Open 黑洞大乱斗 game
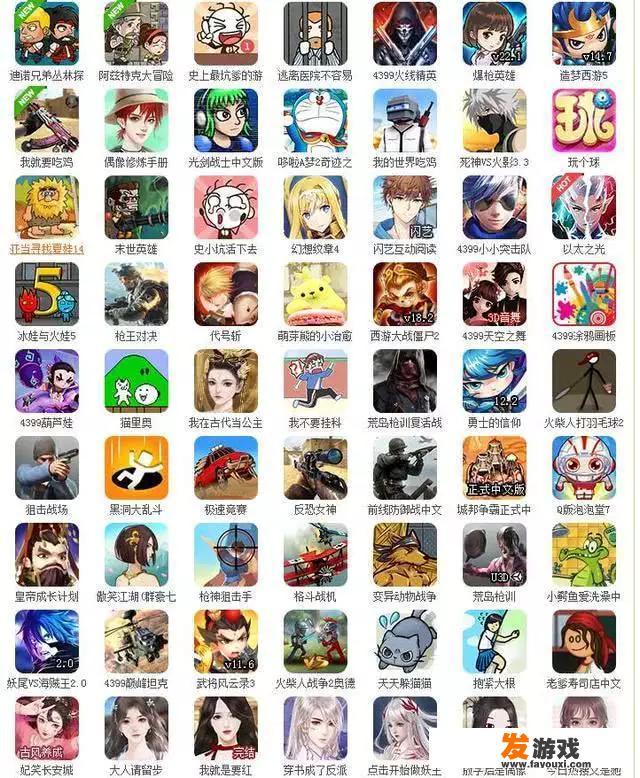Screen dimensions: 640x778 (x=136, y=468)
